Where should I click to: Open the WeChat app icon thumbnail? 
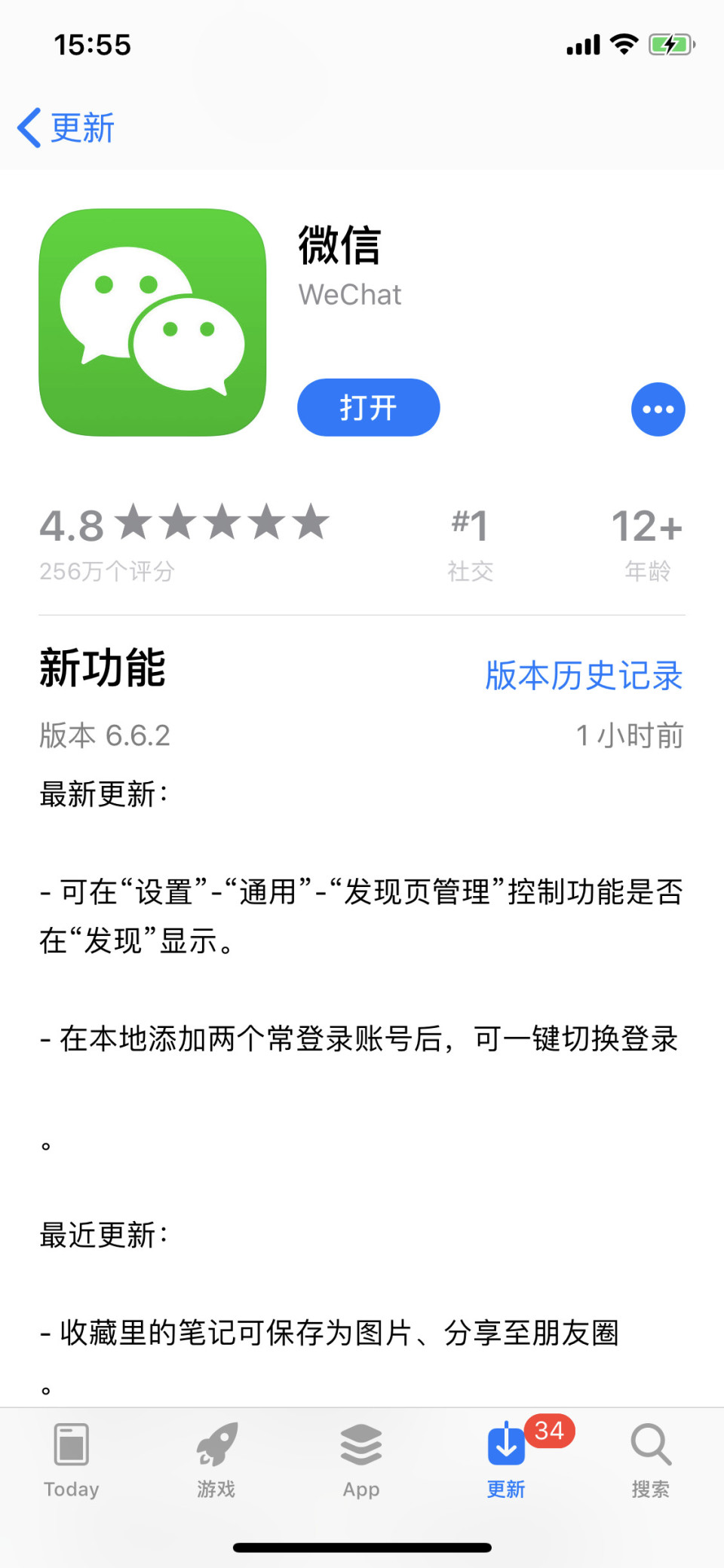(x=153, y=322)
